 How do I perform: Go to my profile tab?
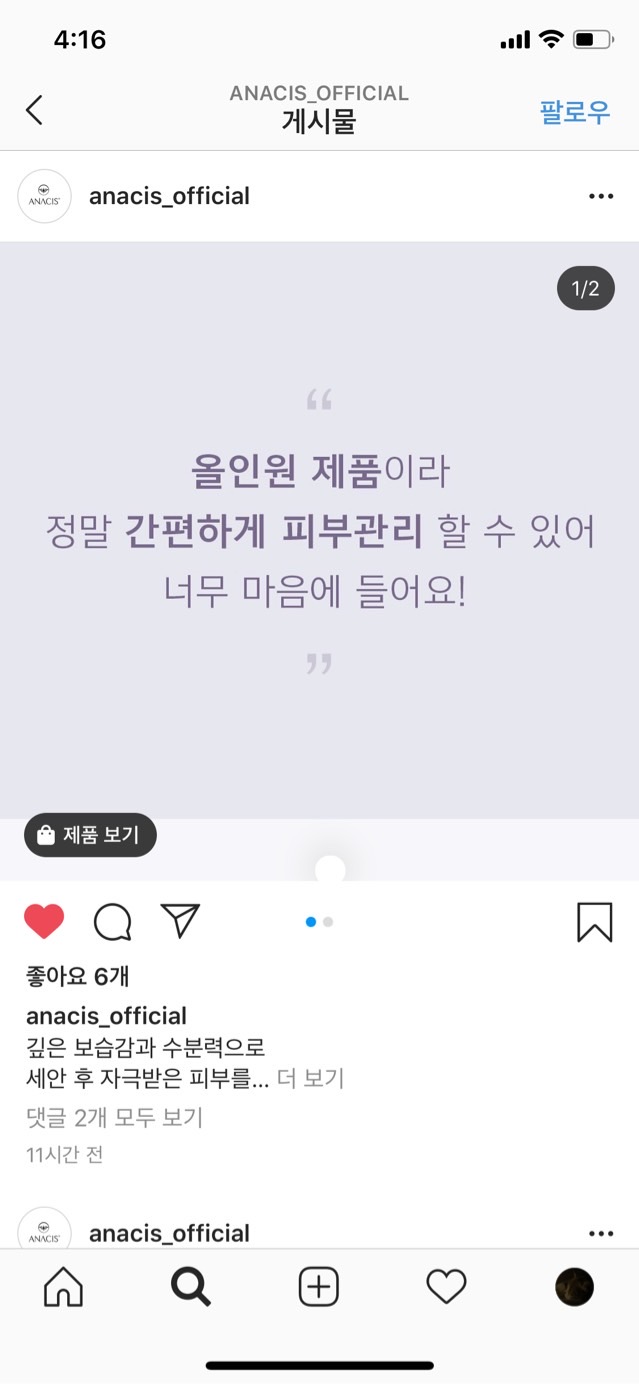574,1287
